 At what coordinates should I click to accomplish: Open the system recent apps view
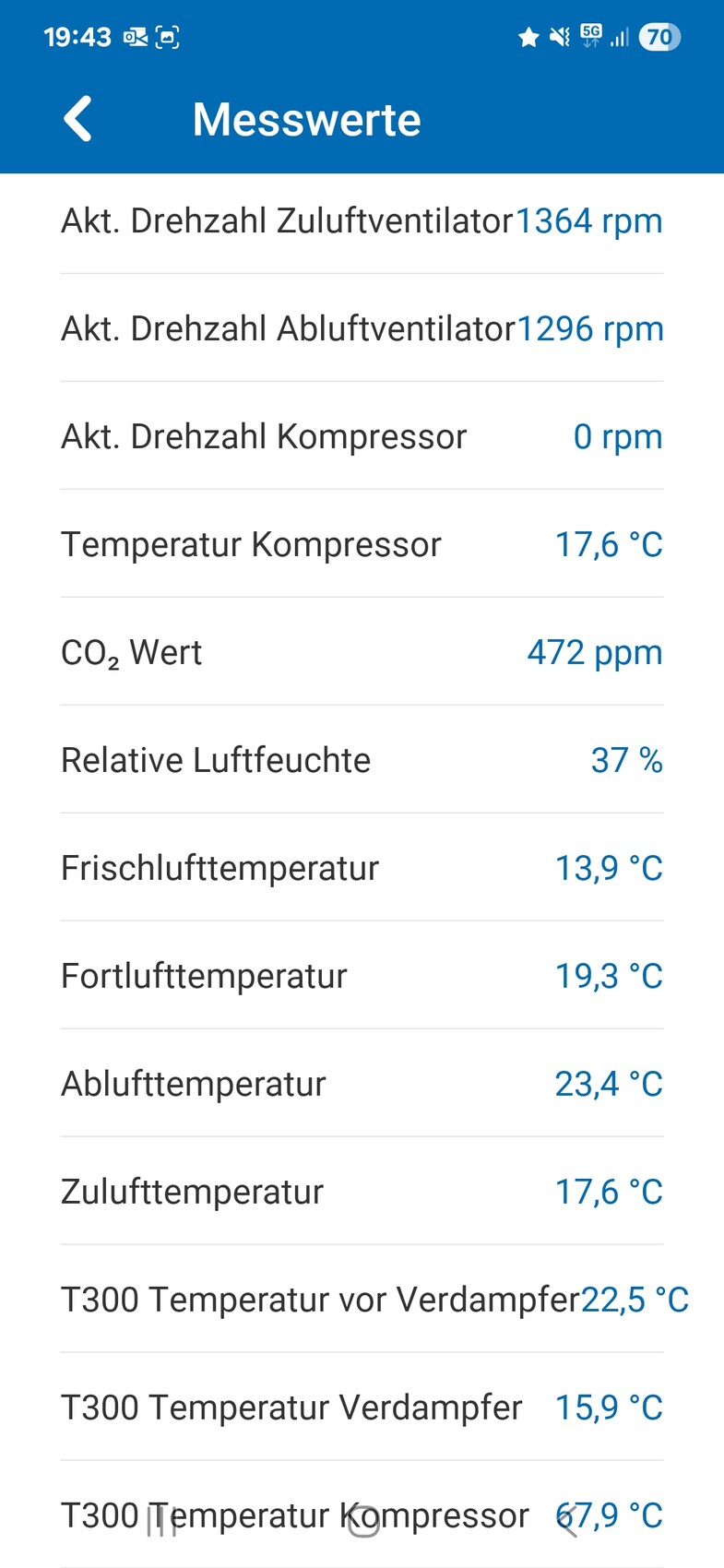tap(161, 1521)
